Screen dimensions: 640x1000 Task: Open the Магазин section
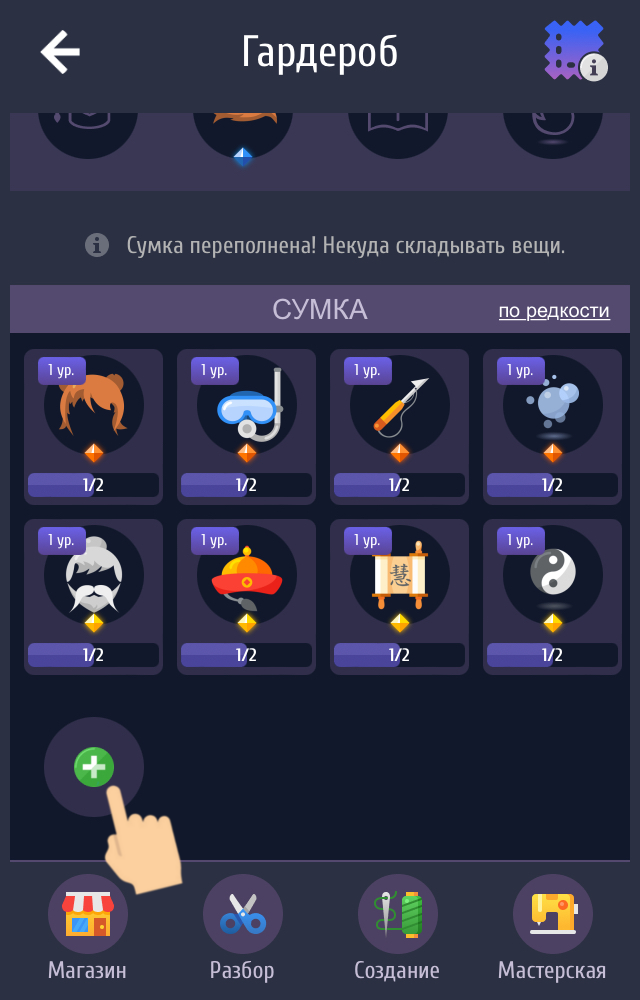click(88, 928)
